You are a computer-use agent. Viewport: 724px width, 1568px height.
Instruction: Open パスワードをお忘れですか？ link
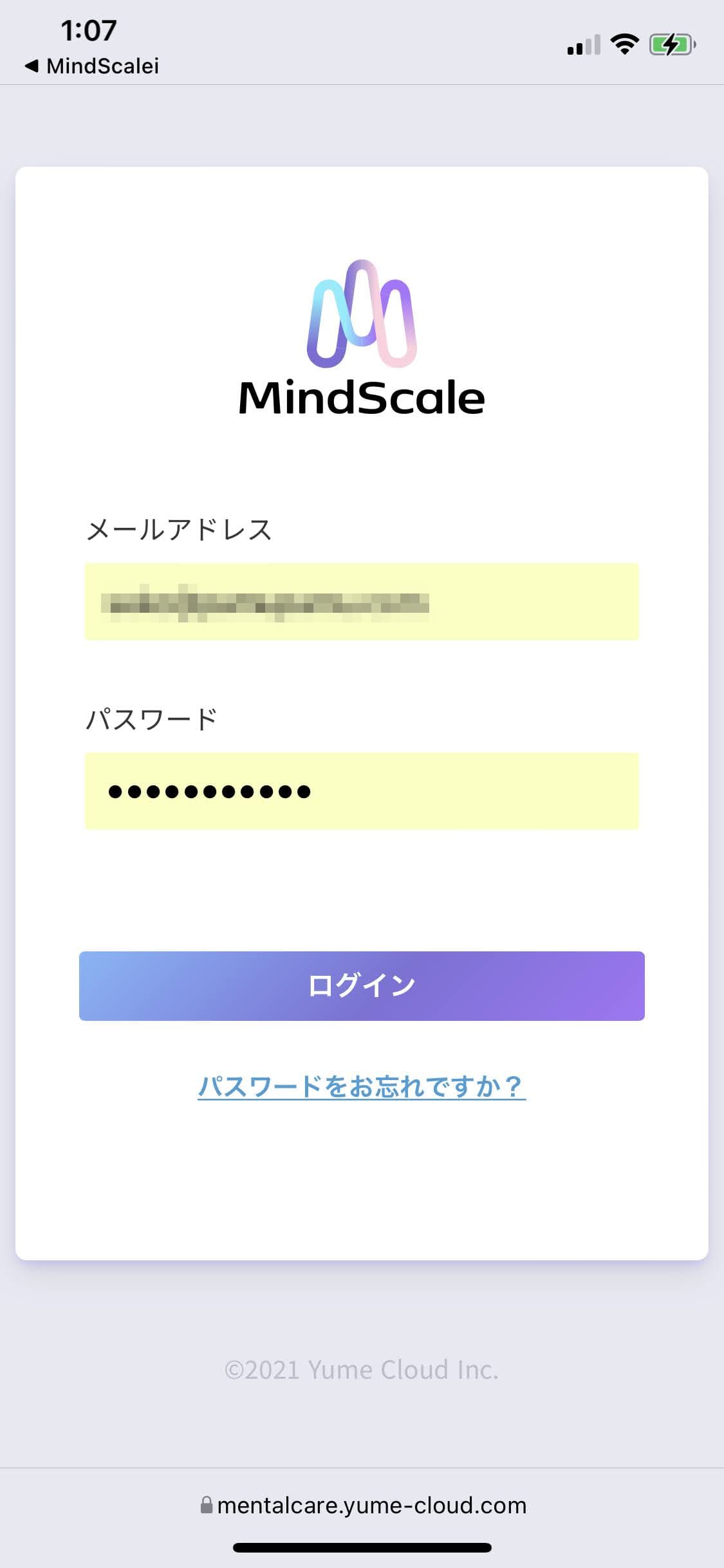pos(362,1087)
